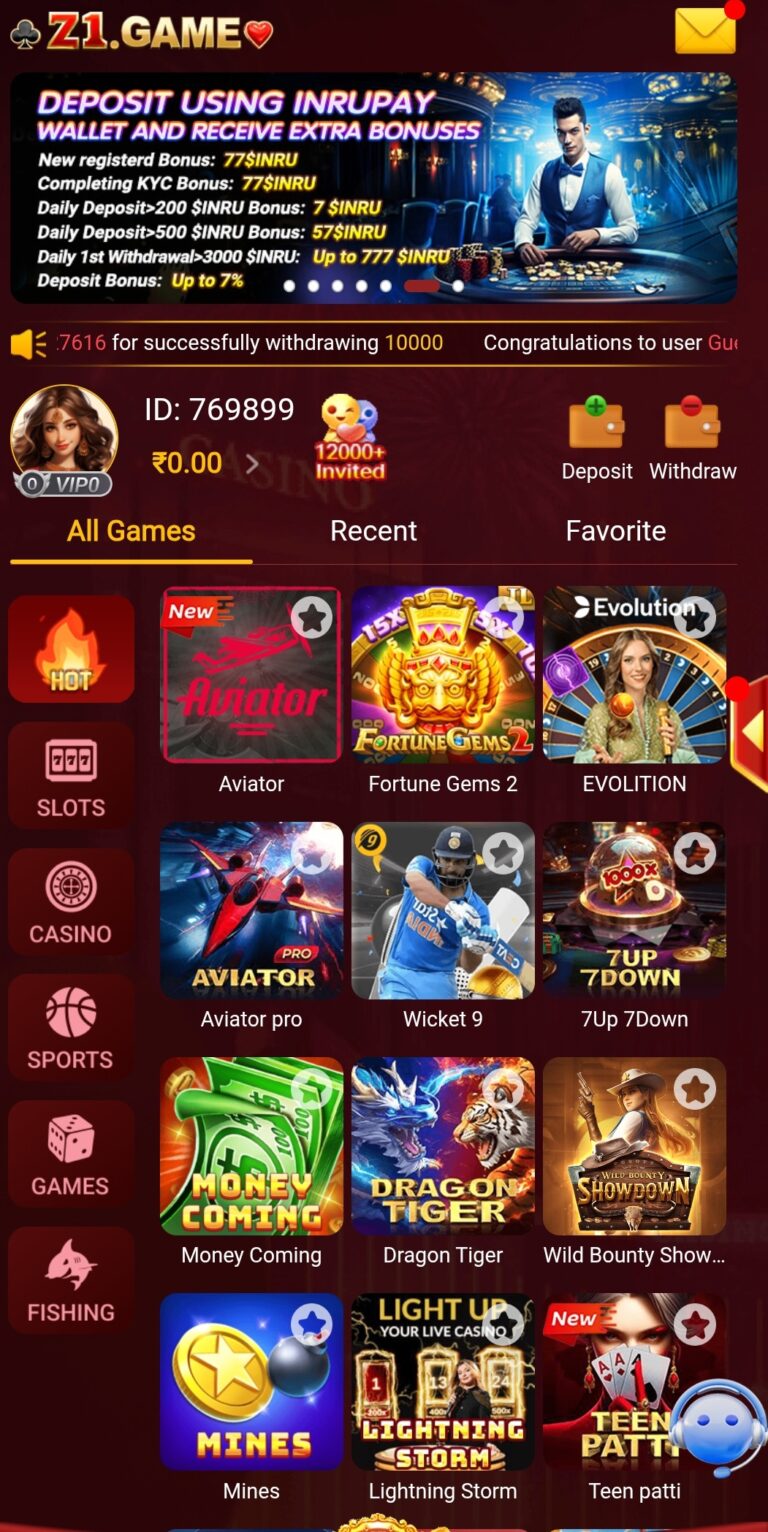
Task: Open the mail inbox envelope icon
Action: (705, 31)
